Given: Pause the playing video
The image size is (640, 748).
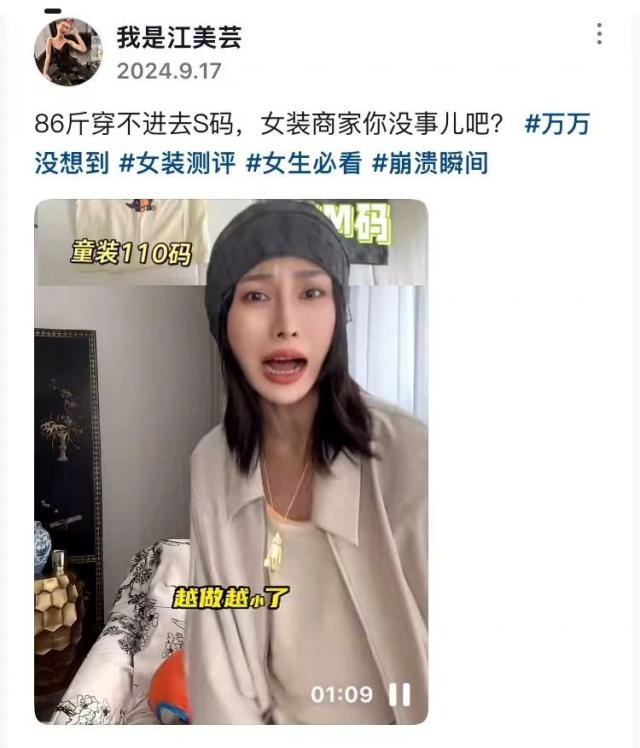Looking at the screenshot, I should (x=400, y=694).
